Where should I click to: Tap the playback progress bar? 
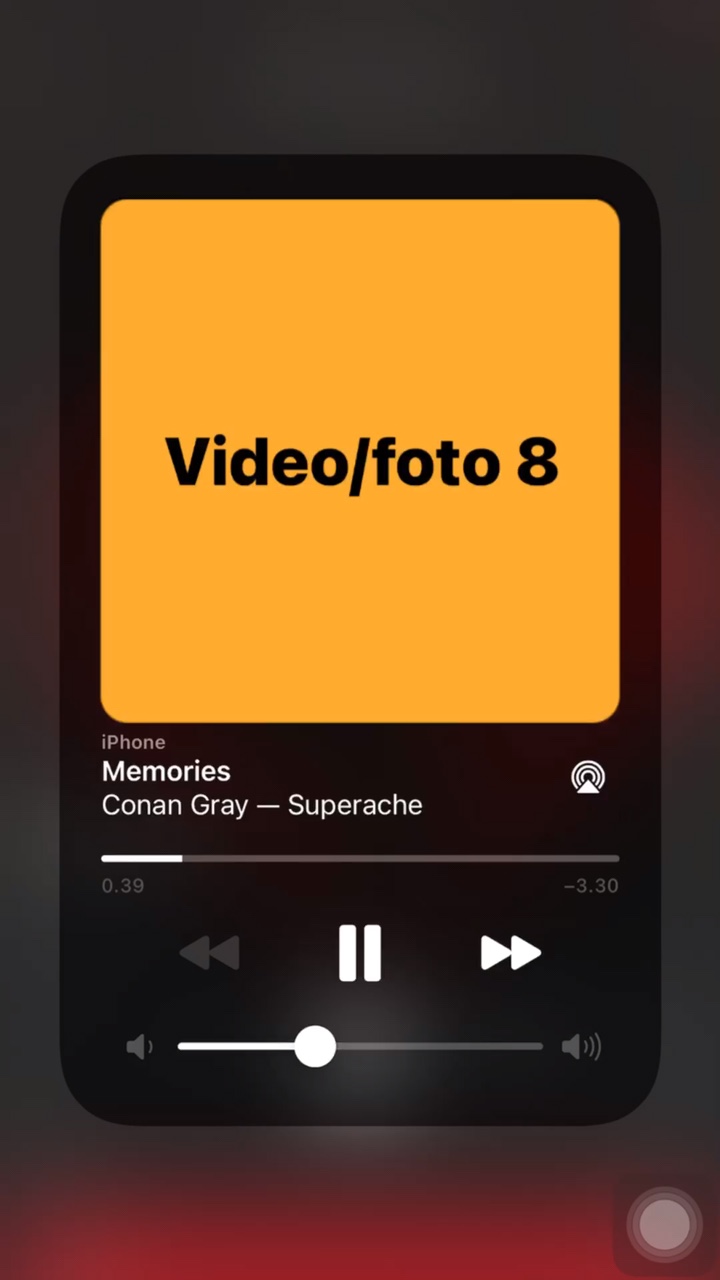[x=360, y=858]
